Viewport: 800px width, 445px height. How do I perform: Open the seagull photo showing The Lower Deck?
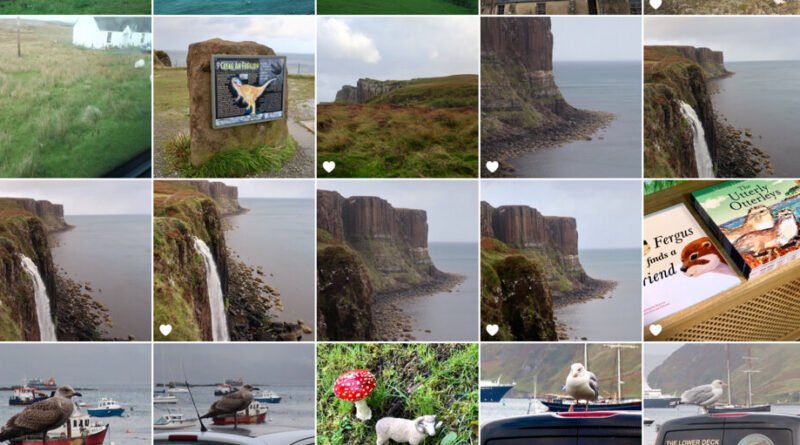coord(722,394)
